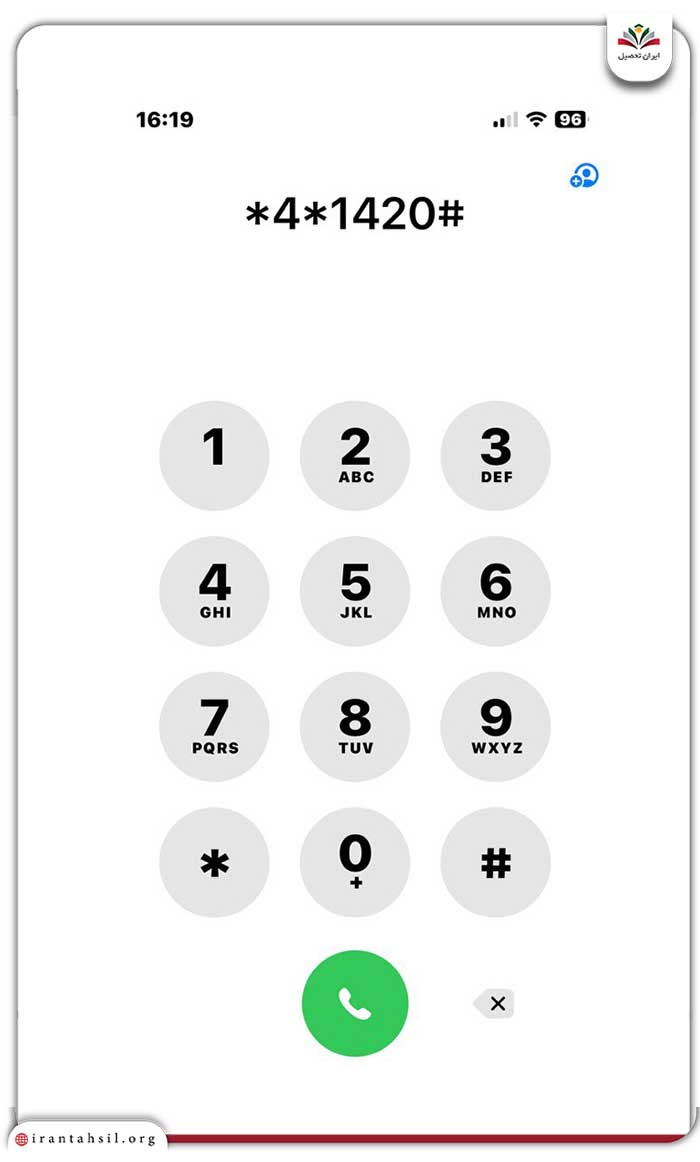The width and height of the screenshot is (700, 1162).
Task: Delete the last entered character
Action: pyautogui.click(x=494, y=1003)
